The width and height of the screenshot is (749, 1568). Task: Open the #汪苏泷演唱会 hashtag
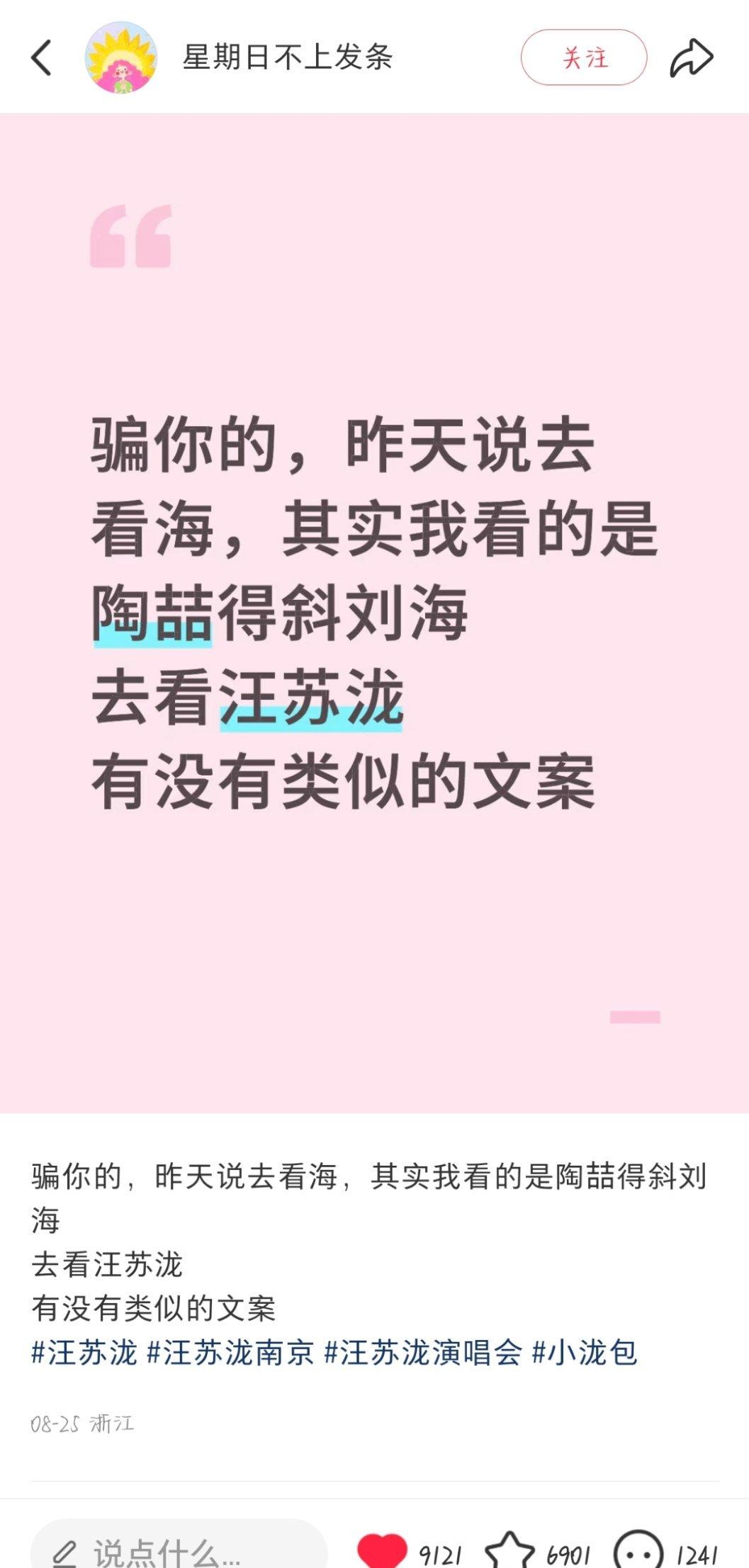423,1352
